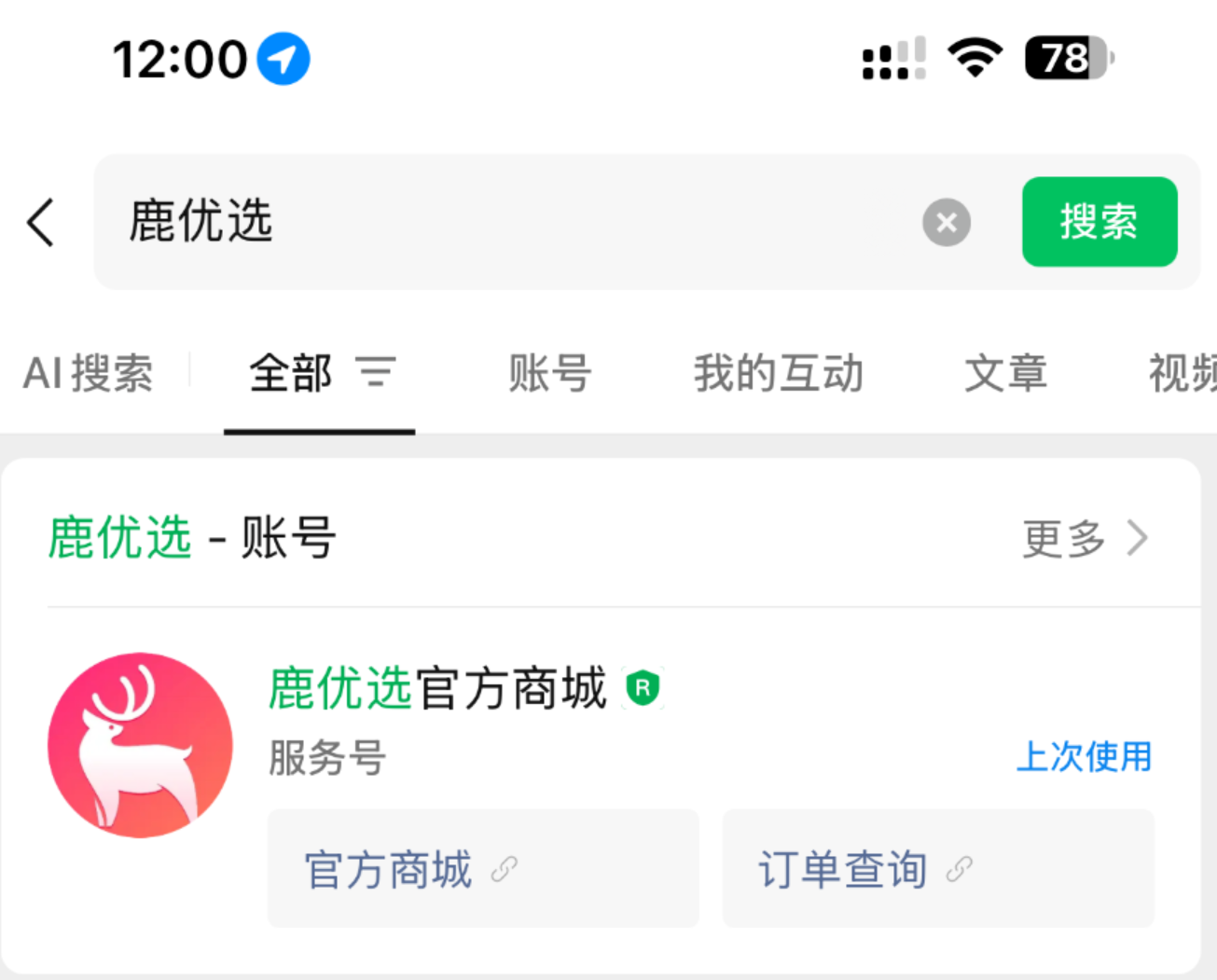
Task: Switch to the 账号 tab
Action: tap(549, 374)
